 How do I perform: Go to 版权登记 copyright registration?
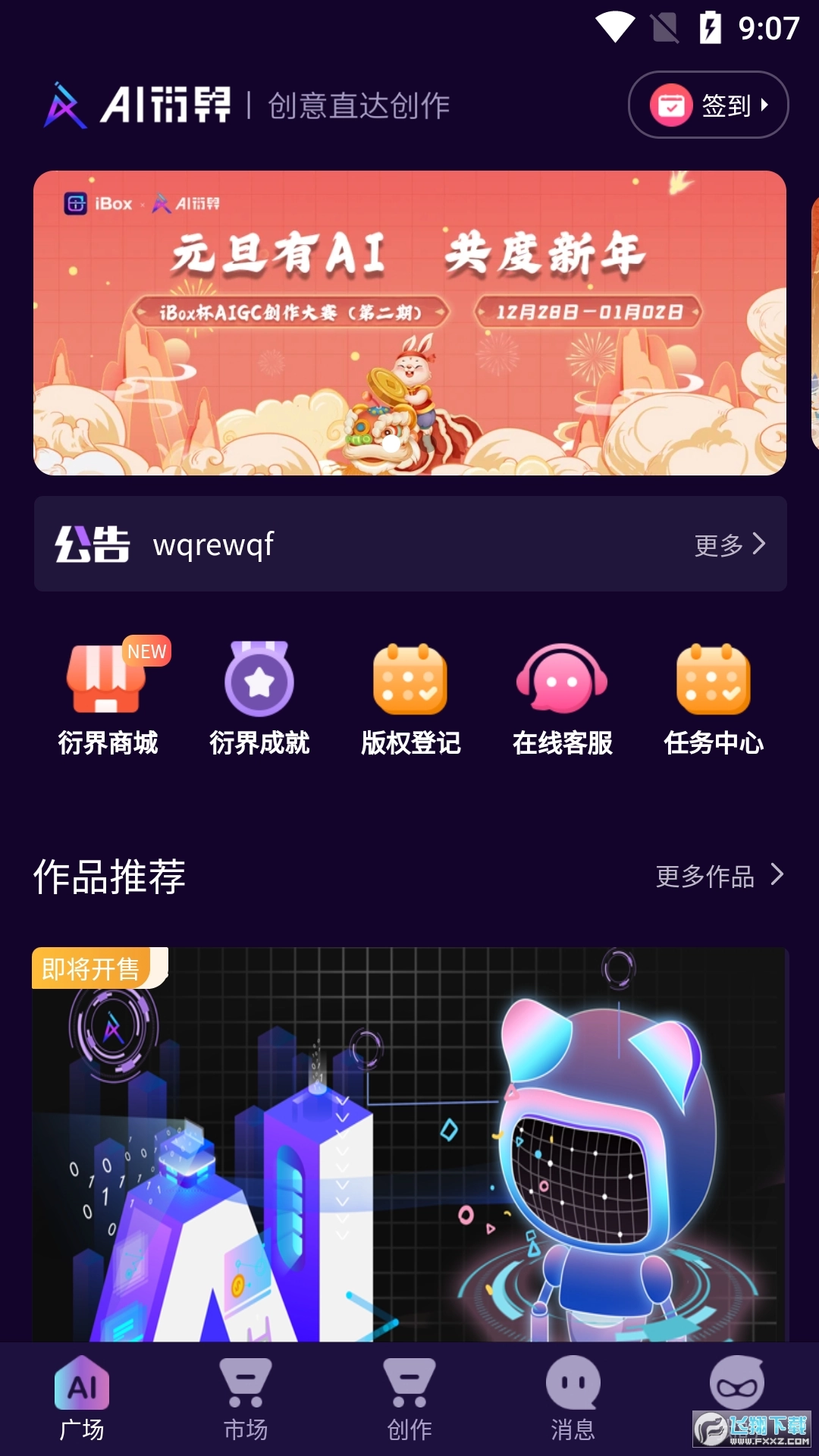410,699
